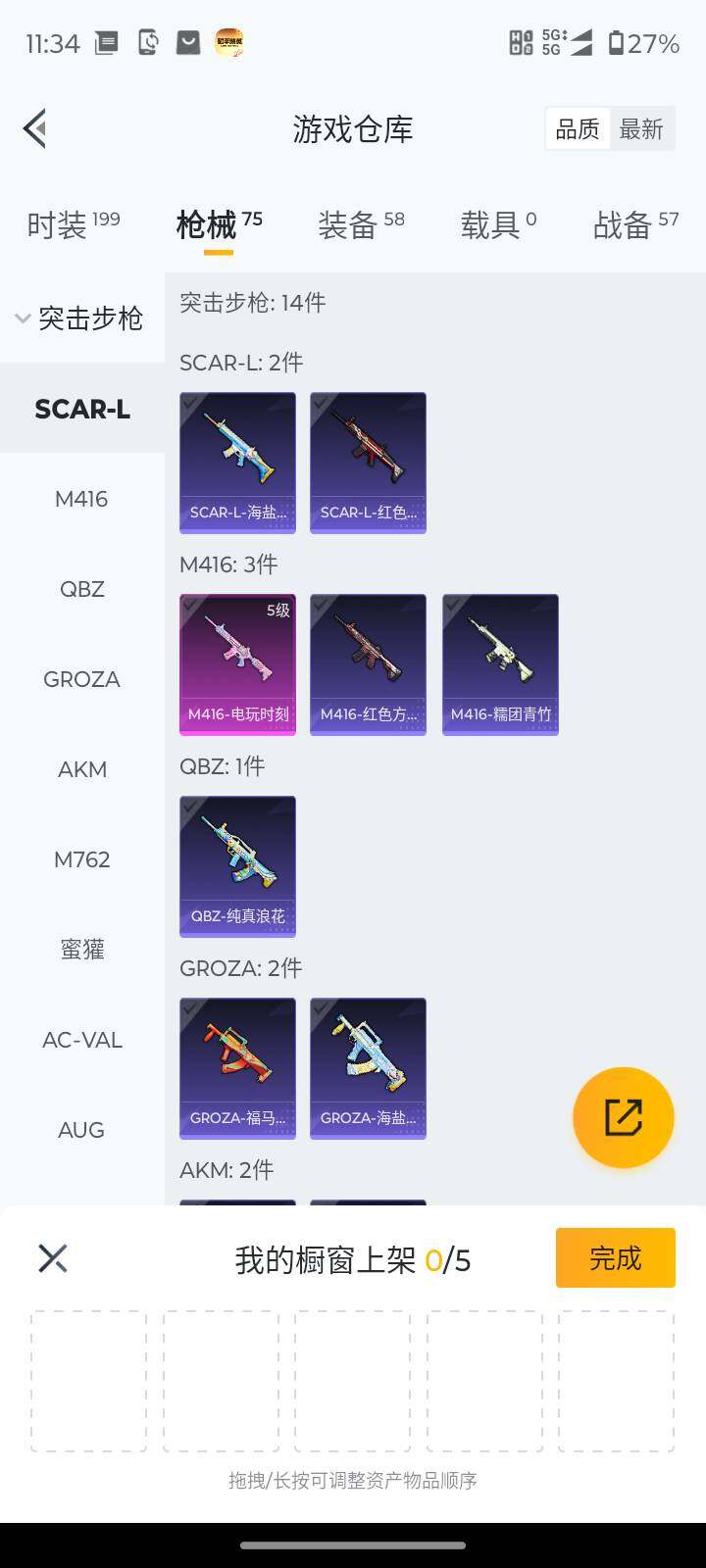The width and height of the screenshot is (706, 1568).
Task: Select AUG in the weapon list
Action: pos(81,1130)
